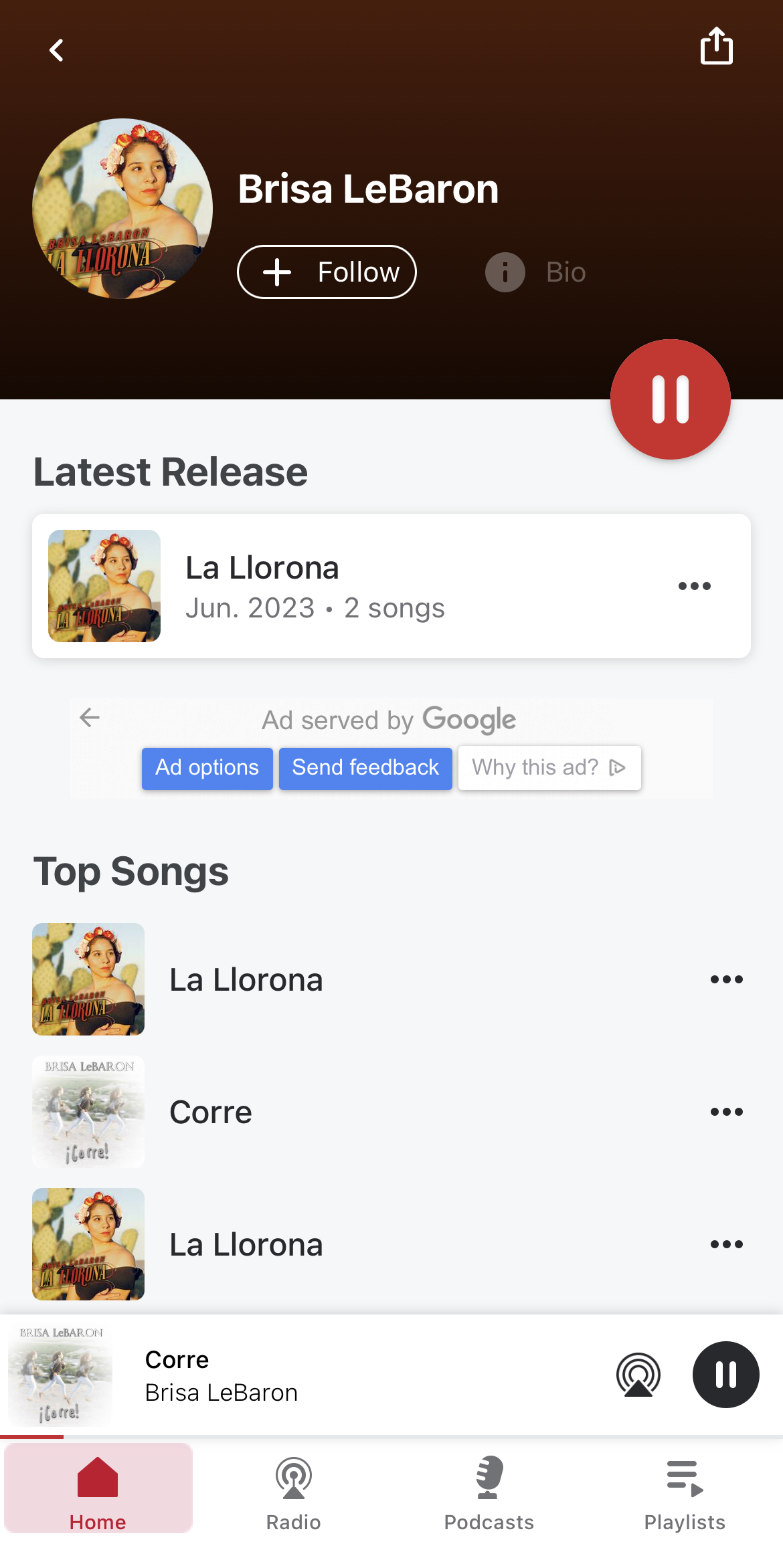Open the Why this ad? link

pos(549,768)
